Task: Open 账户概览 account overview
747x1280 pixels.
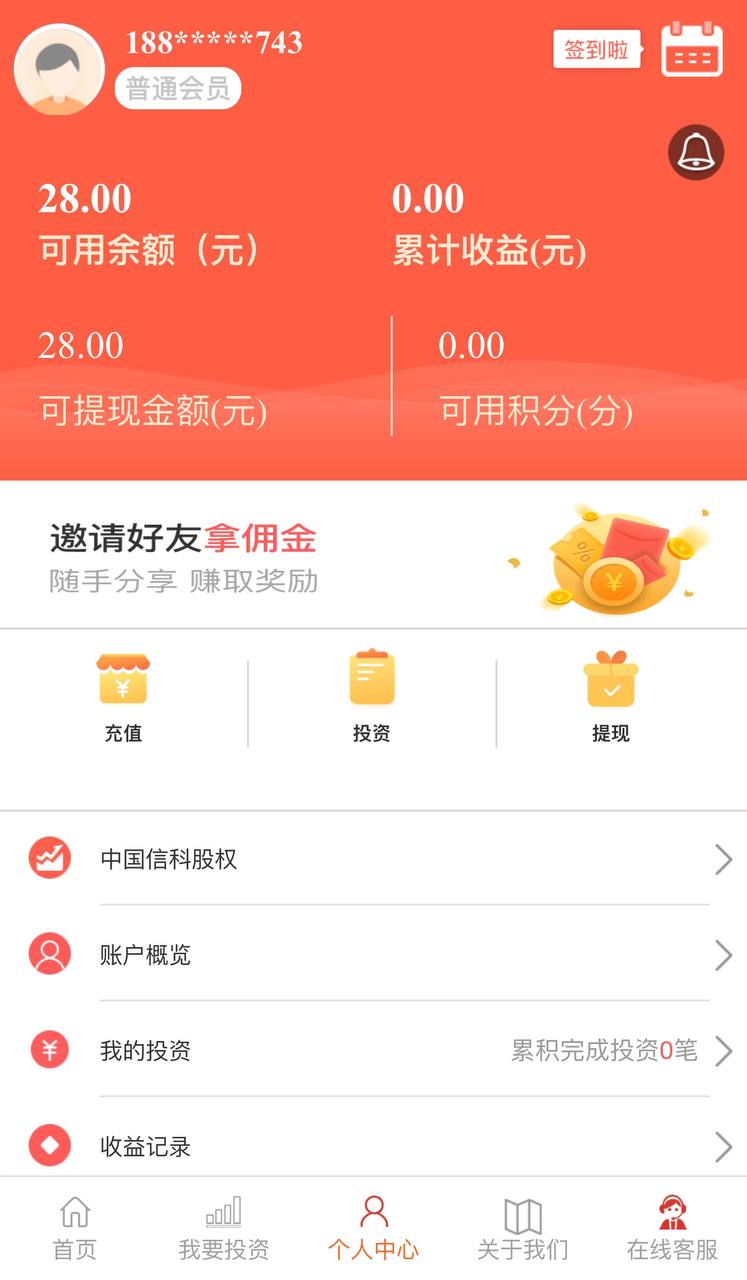Action: coord(373,955)
